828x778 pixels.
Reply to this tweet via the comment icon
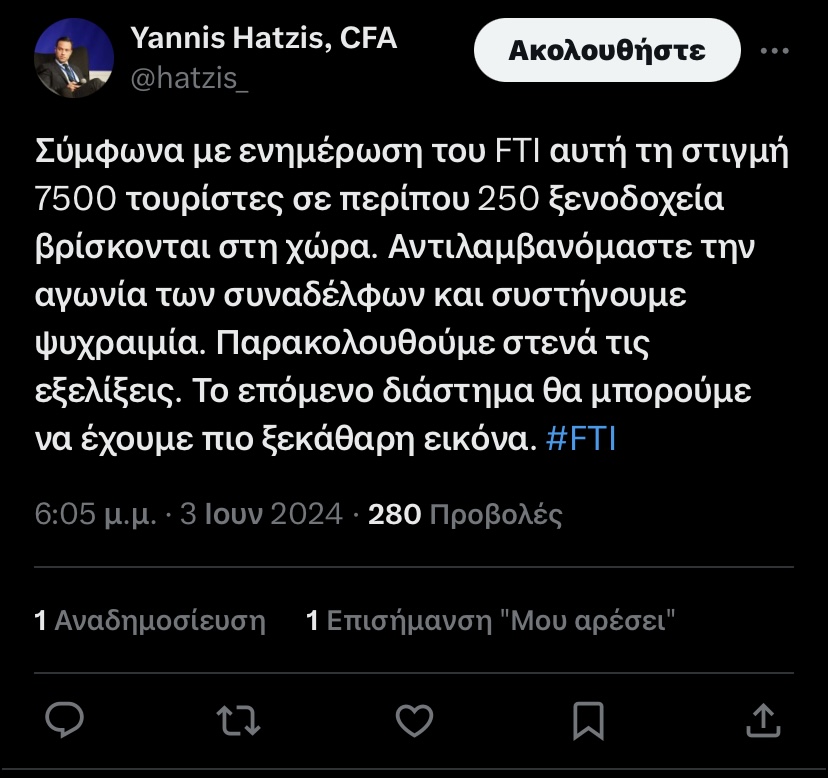[x=65, y=719]
